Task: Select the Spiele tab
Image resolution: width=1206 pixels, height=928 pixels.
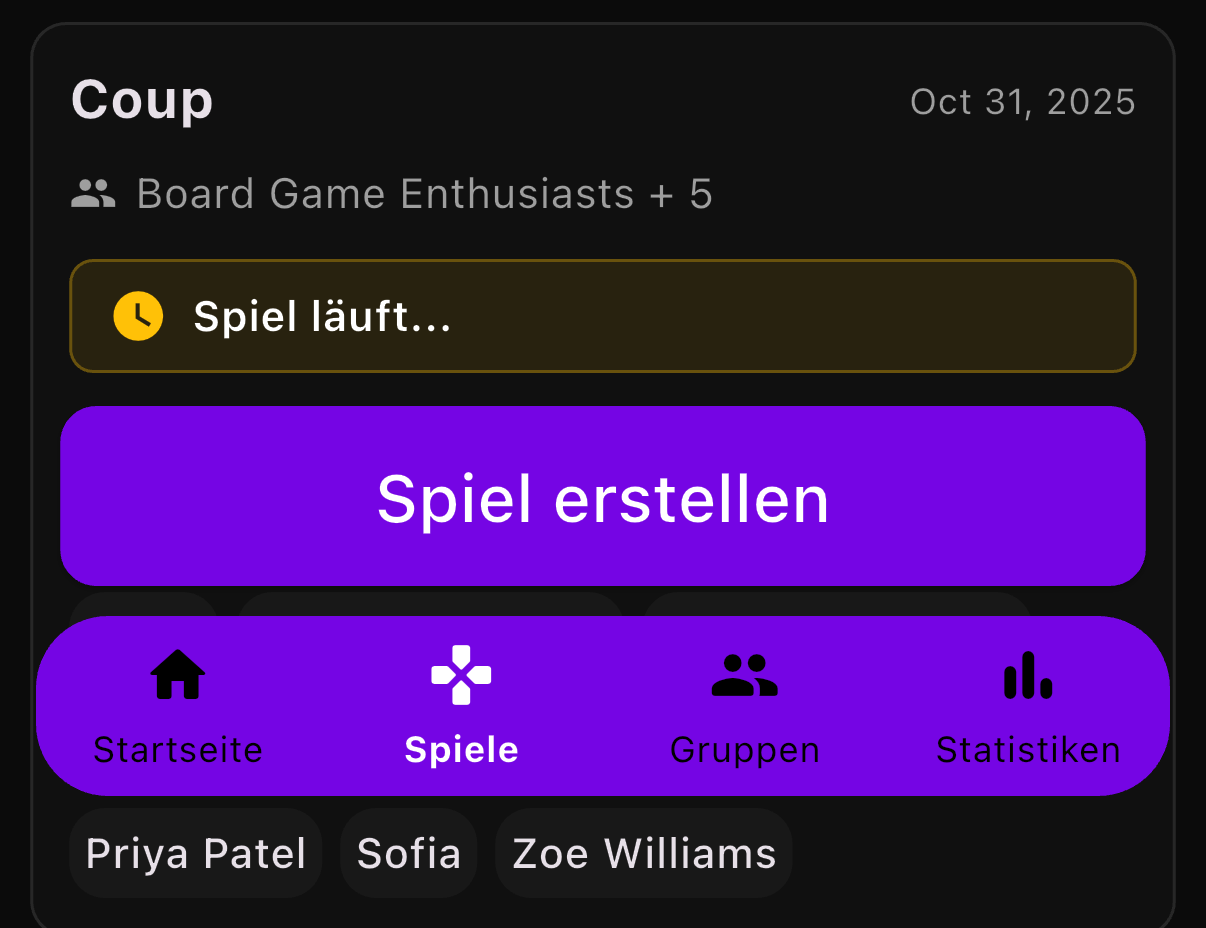Action: pos(461,705)
